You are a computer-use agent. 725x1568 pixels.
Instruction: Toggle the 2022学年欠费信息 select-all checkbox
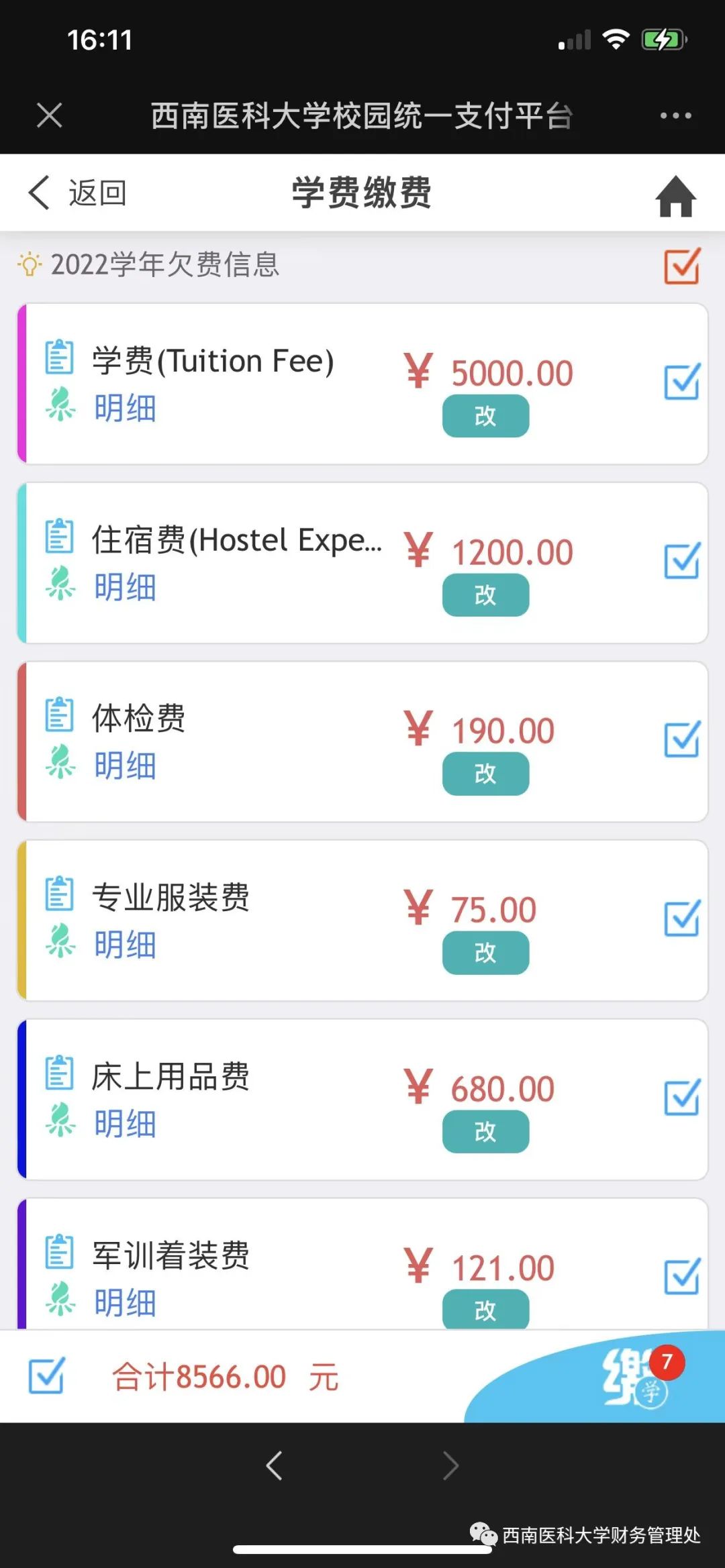[x=682, y=266]
